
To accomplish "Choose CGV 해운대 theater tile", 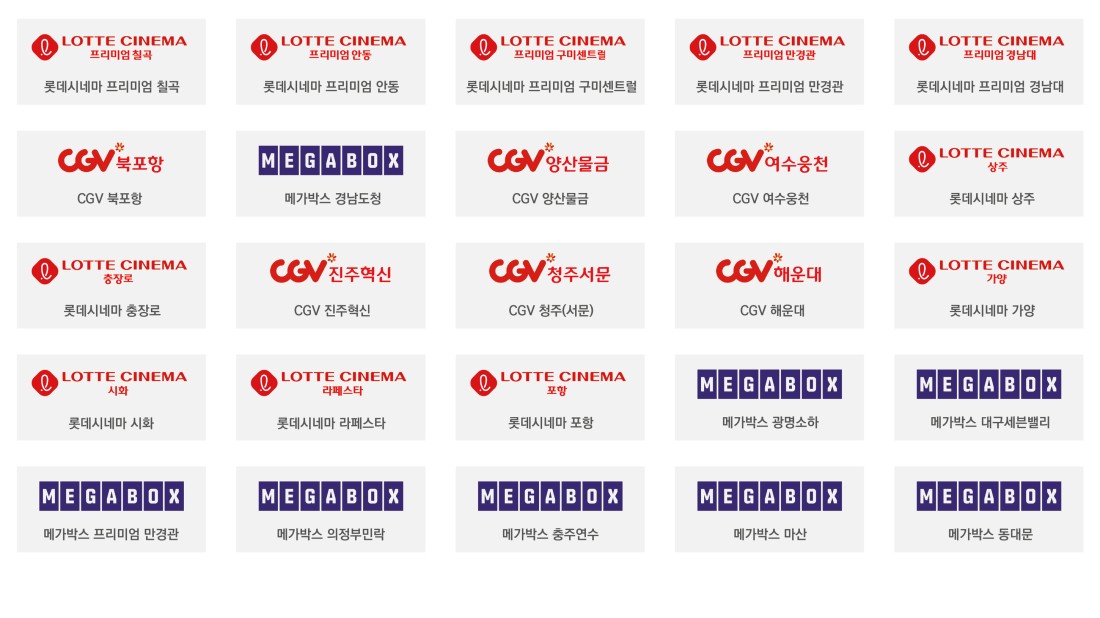I will pos(769,286).
